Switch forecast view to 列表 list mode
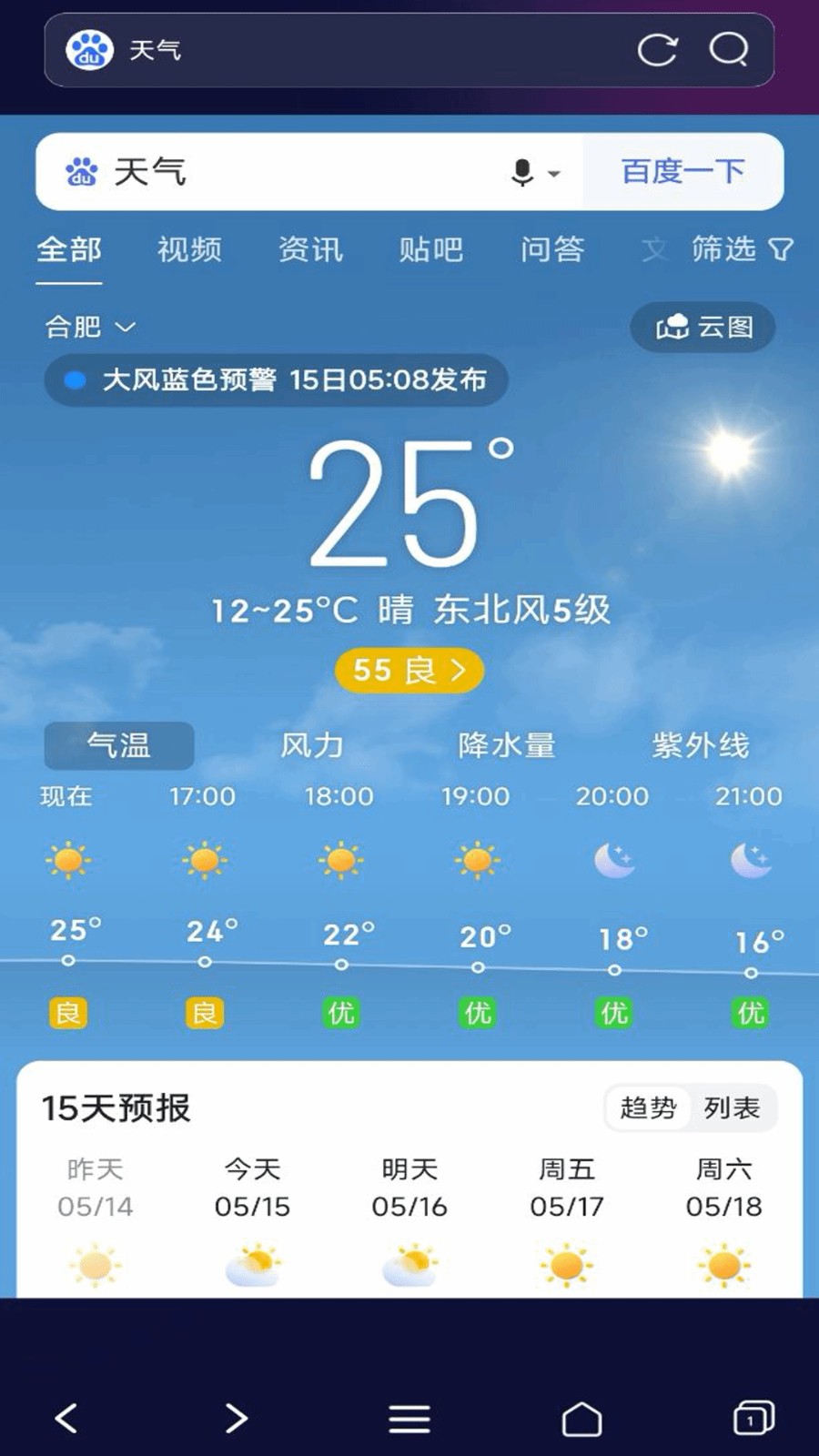 pos(733,1108)
